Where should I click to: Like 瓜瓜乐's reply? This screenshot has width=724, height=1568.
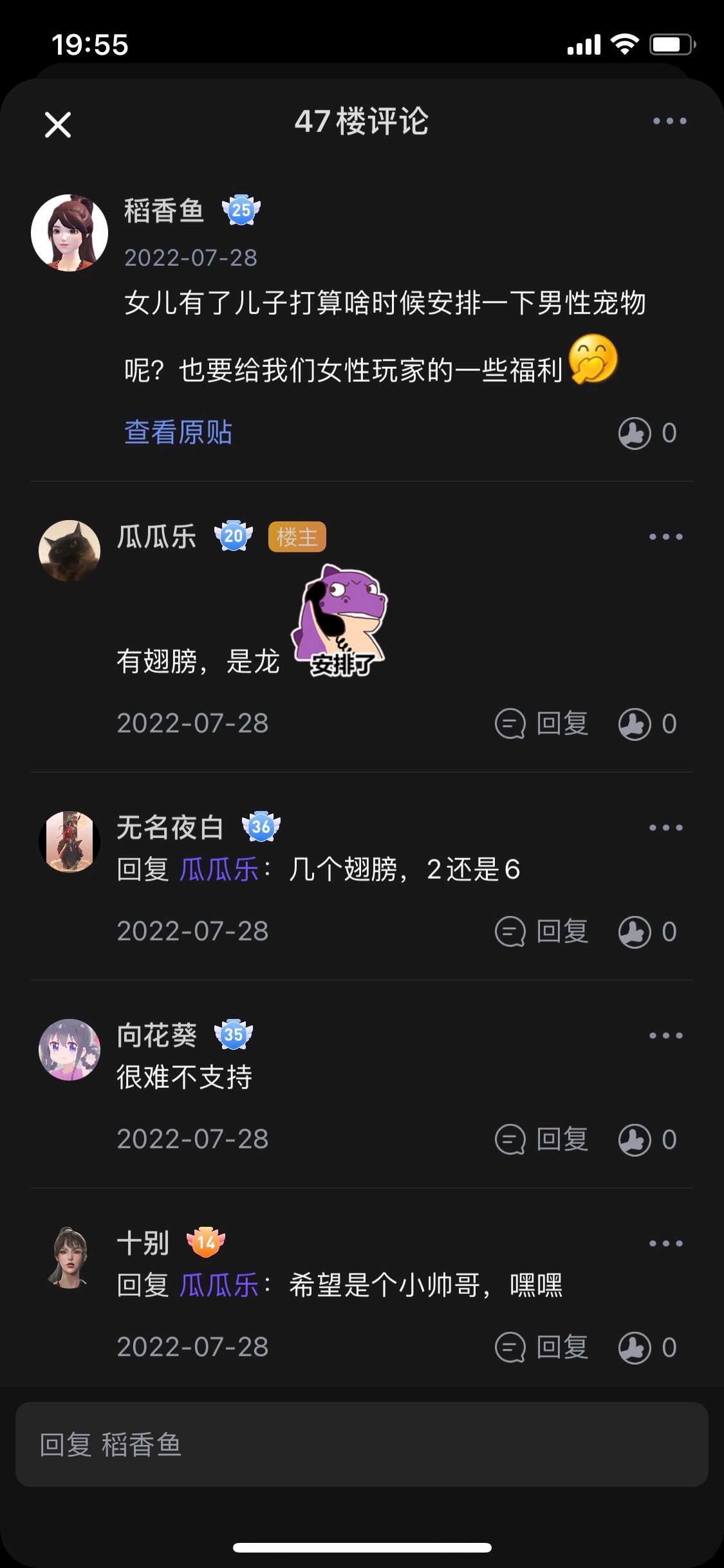[x=647, y=724]
